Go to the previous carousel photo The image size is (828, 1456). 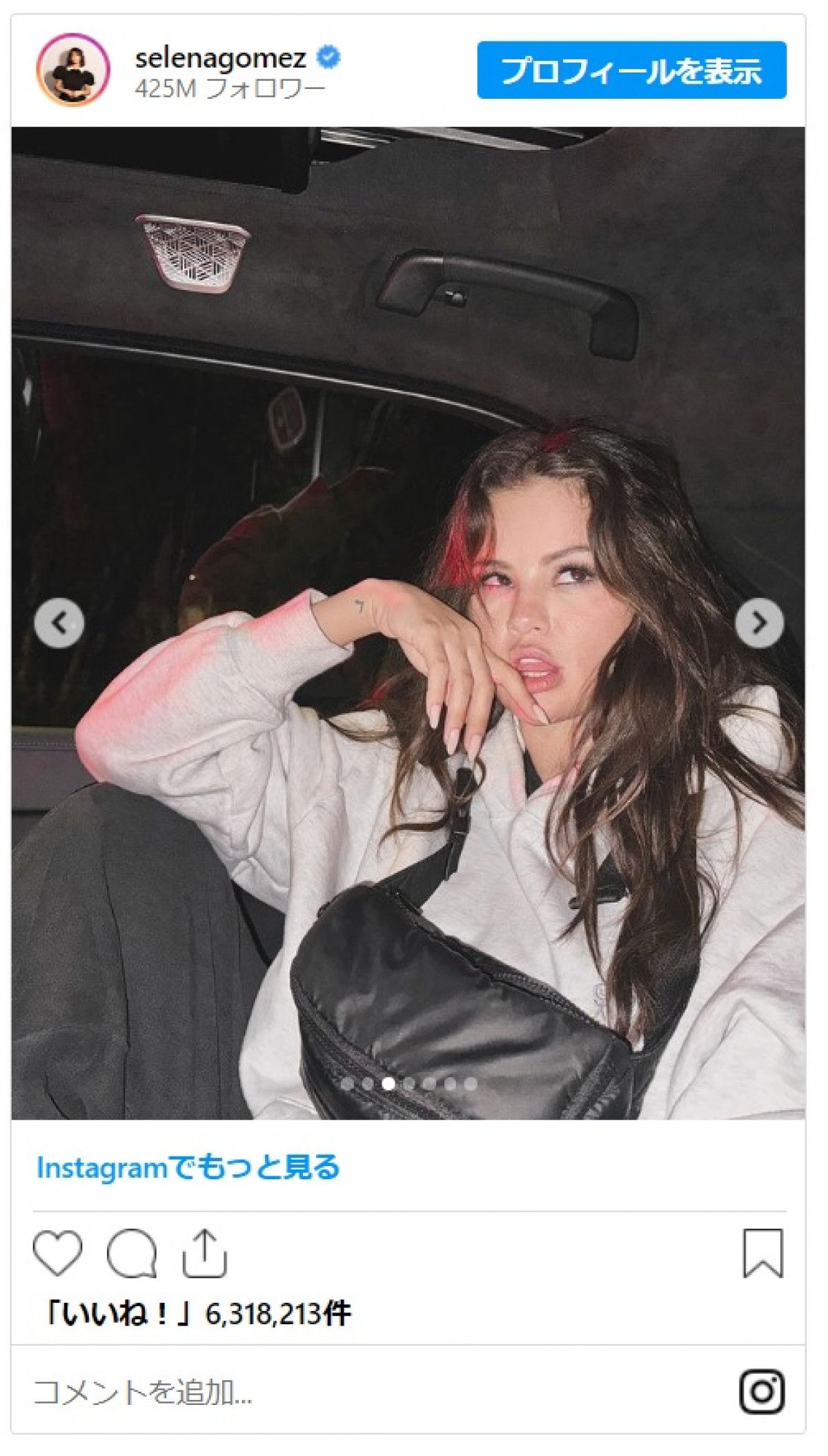59,623
